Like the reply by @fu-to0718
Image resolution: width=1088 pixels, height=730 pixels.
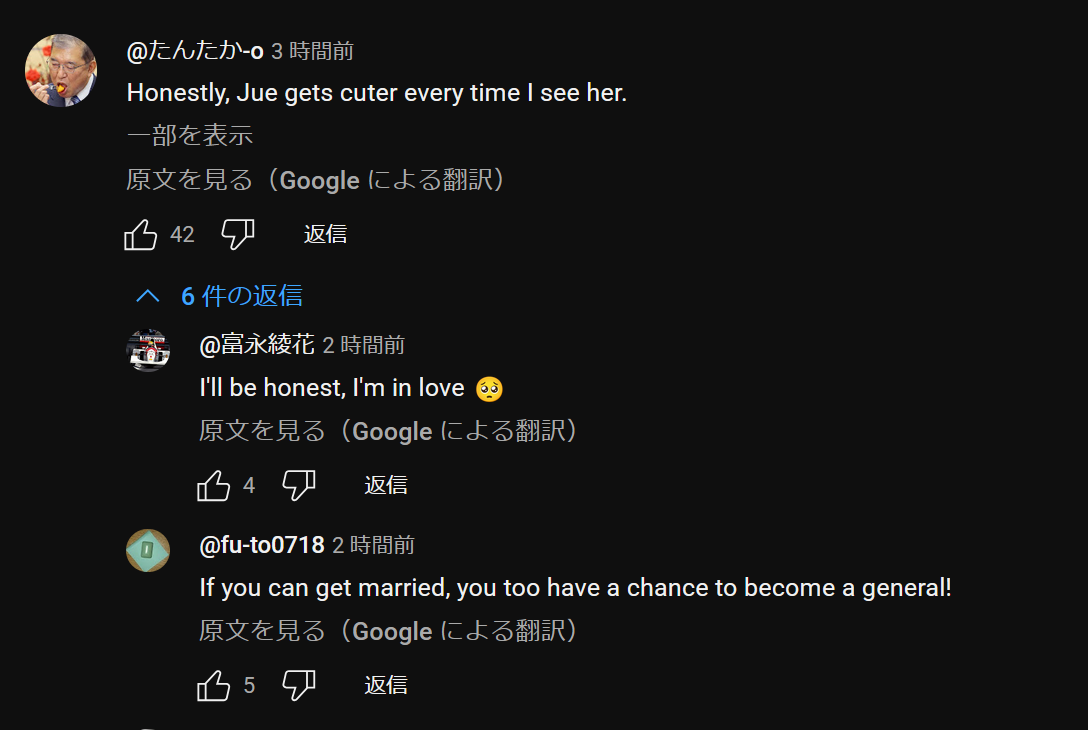(214, 686)
